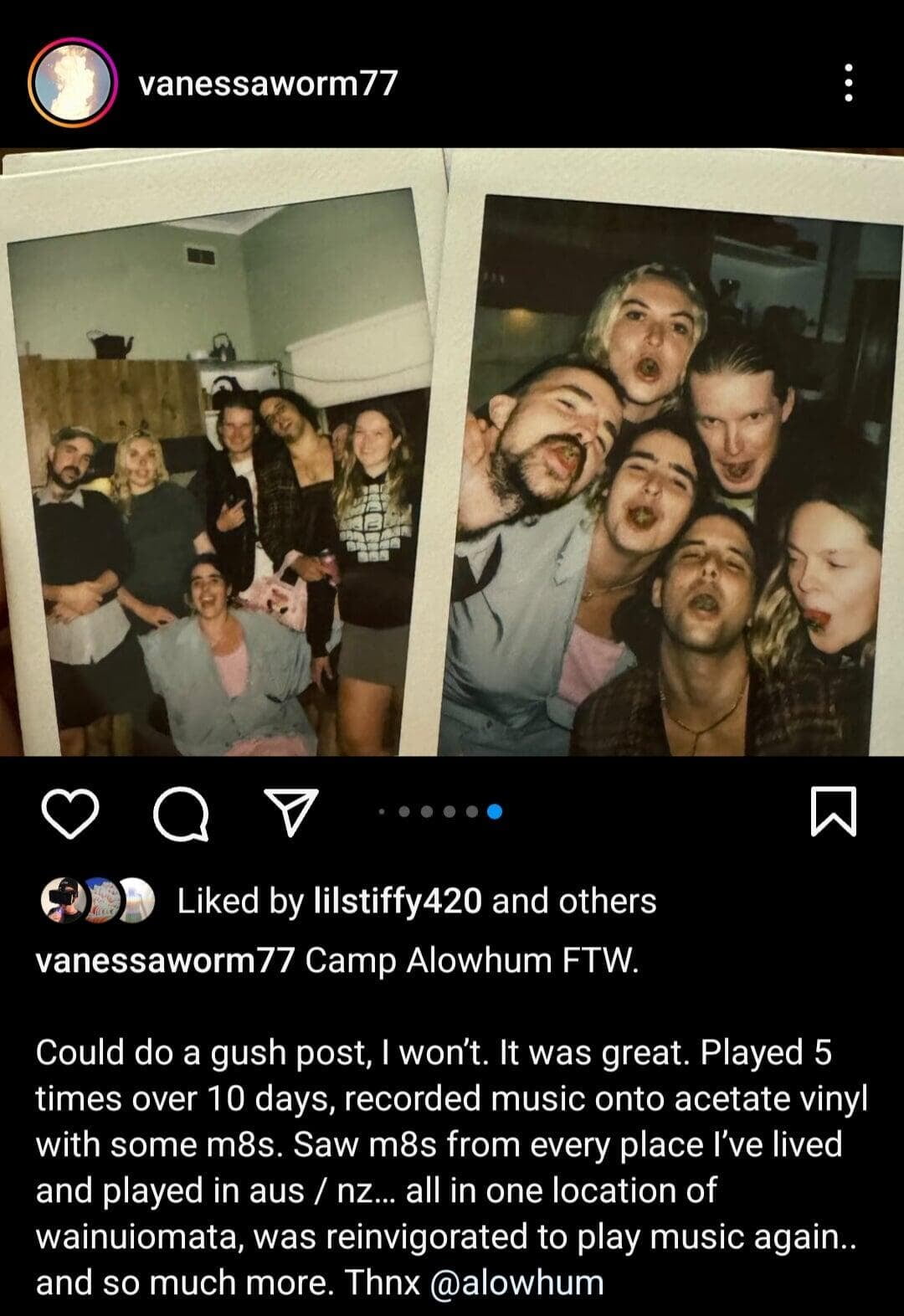Open vanessaworm77's story from the profile avatar
The height and width of the screenshot is (1316, 904).
pos(71,83)
